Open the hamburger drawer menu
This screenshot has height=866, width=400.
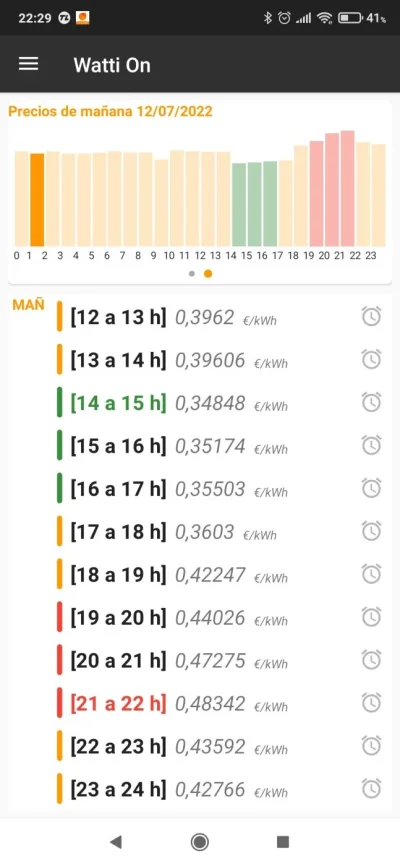[28, 64]
